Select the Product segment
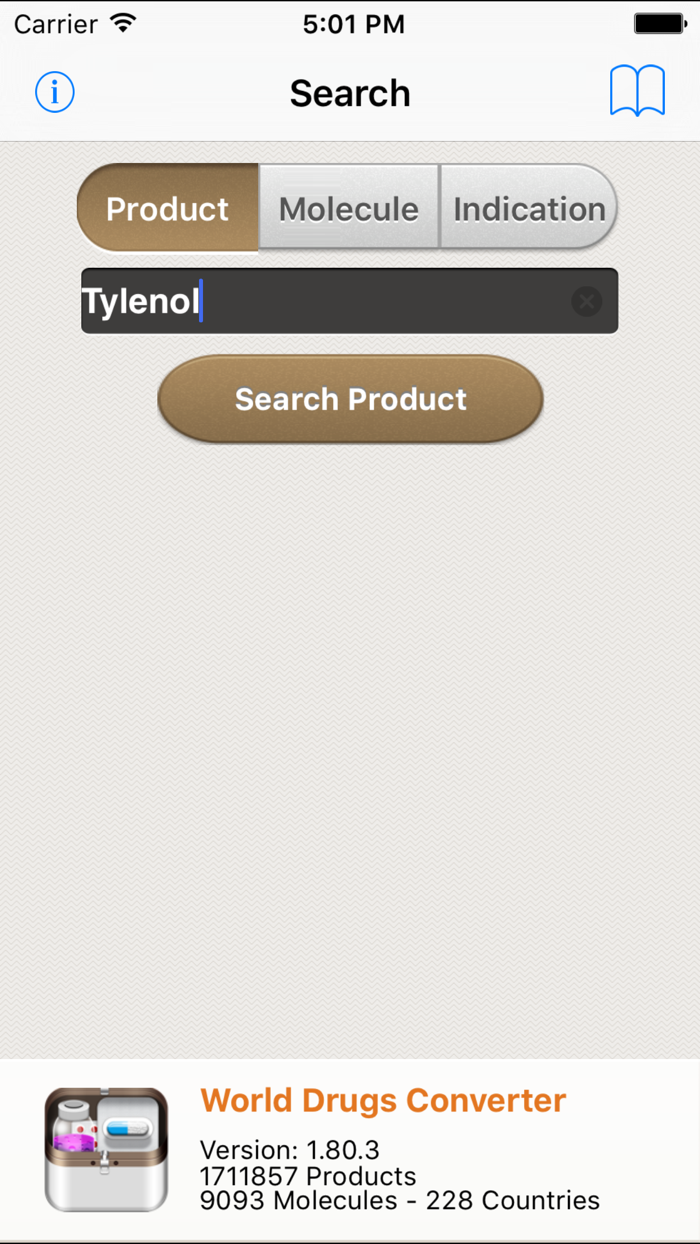Screen dimensions: 700x1244 pyautogui.click(x=168, y=208)
